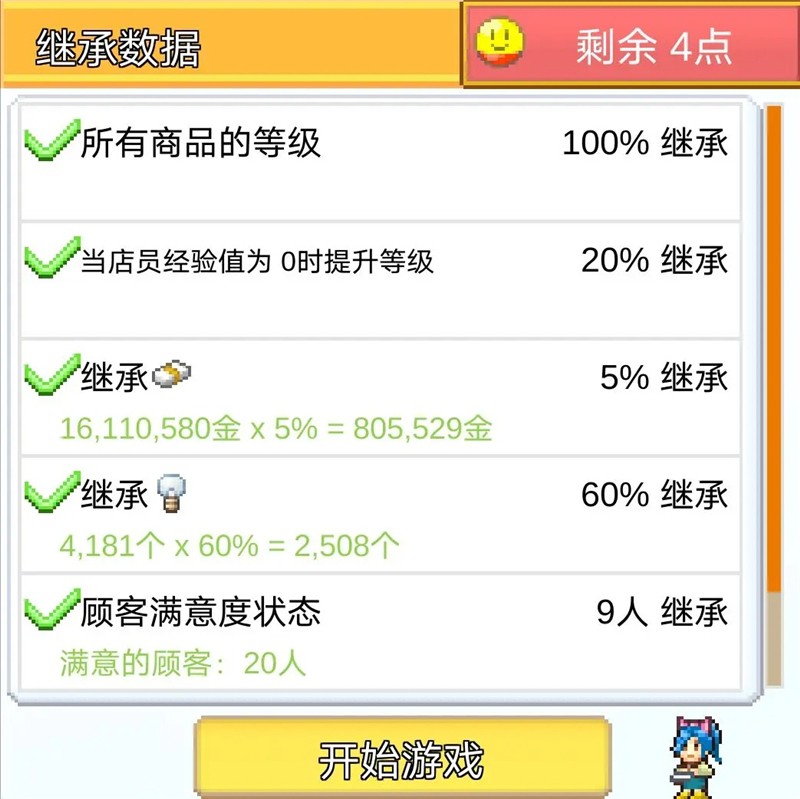Toggle the 当店员经验值为0时提升等级 row
This screenshot has width=800, height=799.
pyautogui.click(x=381, y=280)
